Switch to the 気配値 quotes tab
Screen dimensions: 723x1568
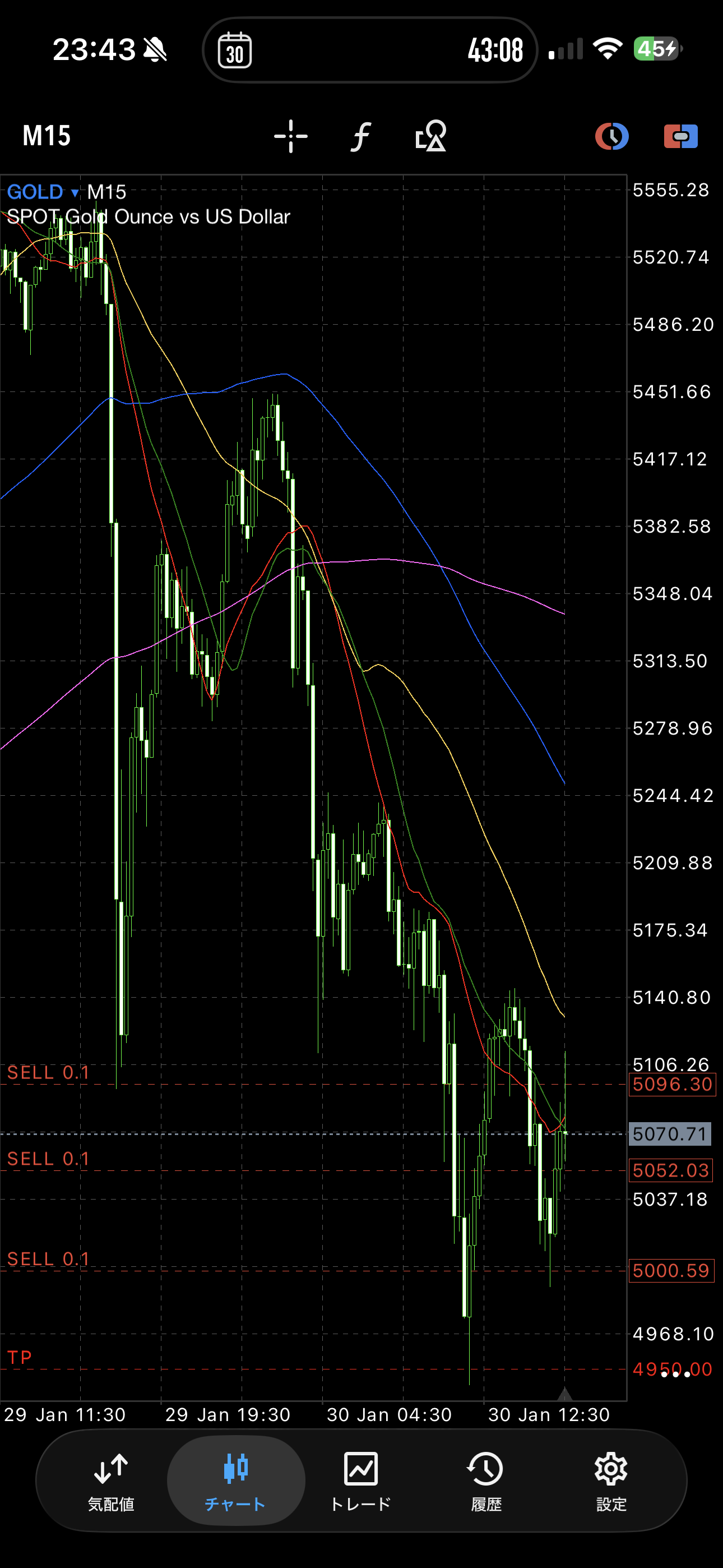pyautogui.click(x=111, y=1481)
